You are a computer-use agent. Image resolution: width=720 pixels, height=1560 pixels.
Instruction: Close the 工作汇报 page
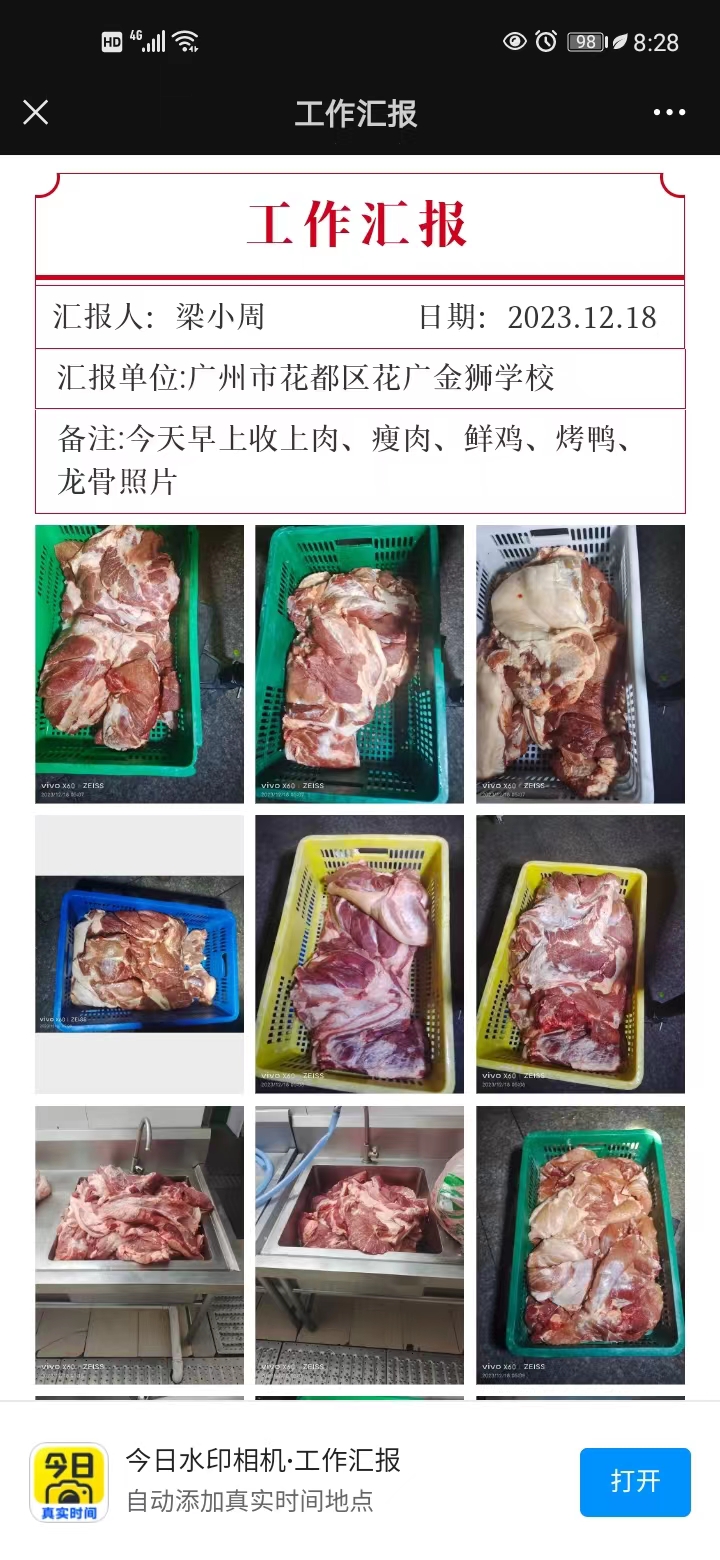[36, 113]
